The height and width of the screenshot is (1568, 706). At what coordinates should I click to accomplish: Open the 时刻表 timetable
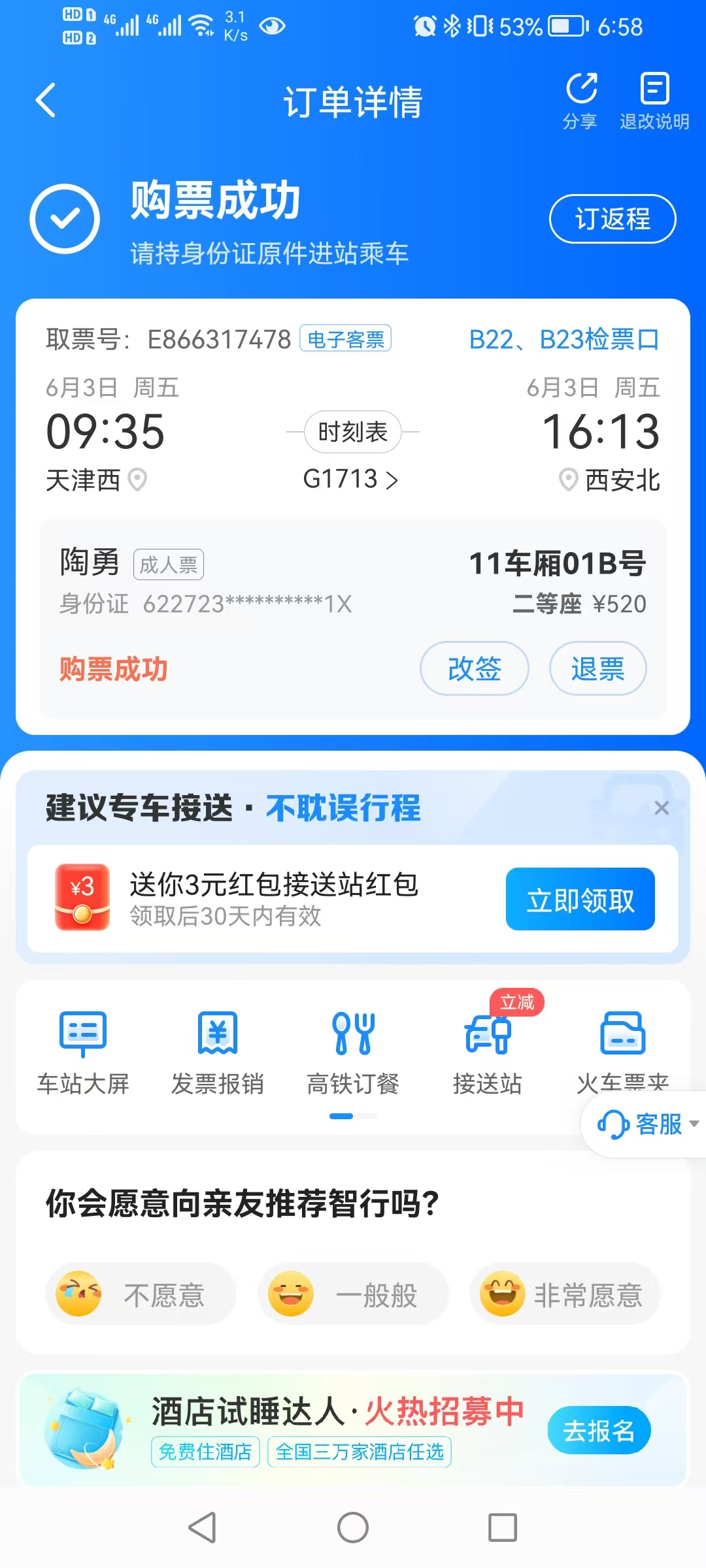[x=352, y=431]
